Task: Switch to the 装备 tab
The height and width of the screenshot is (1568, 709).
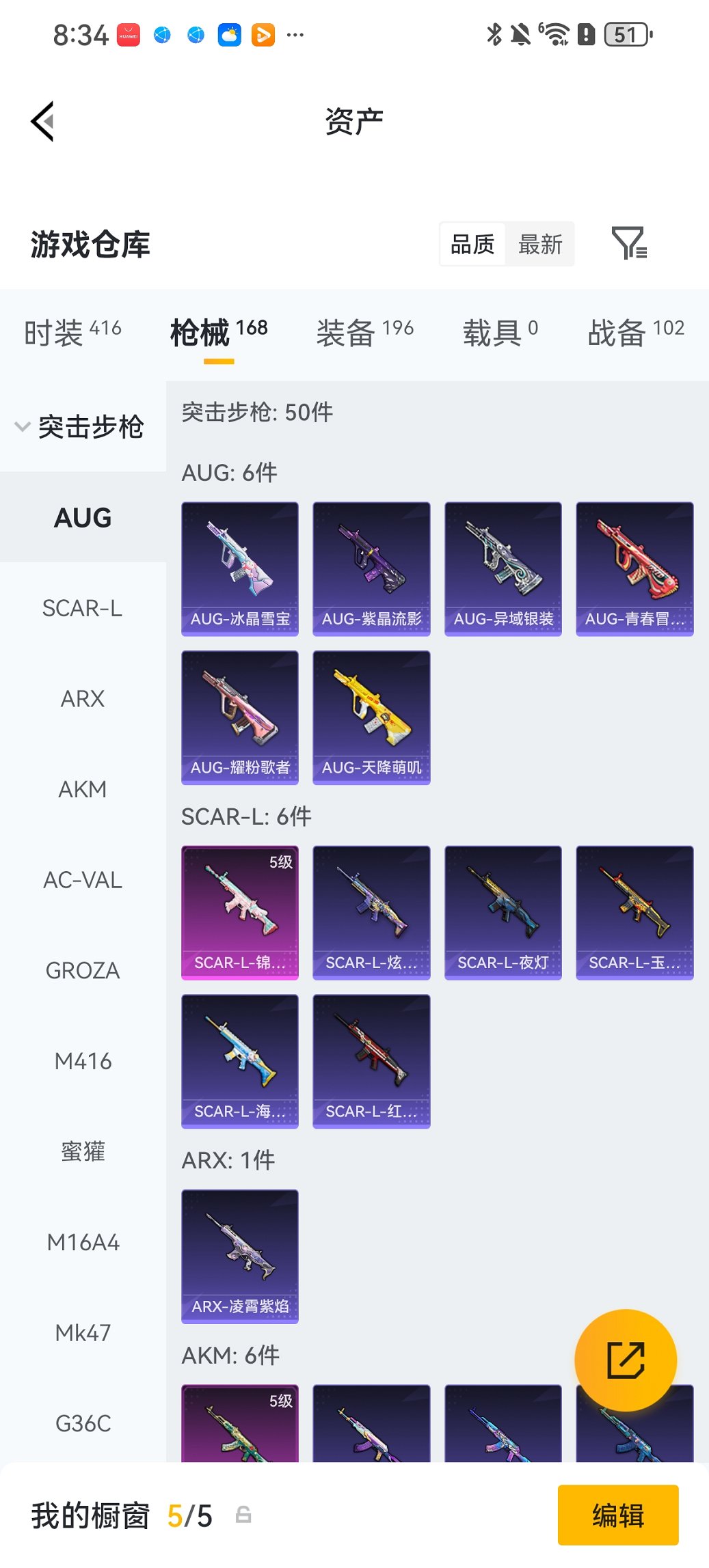Action: (x=364, y=332)
